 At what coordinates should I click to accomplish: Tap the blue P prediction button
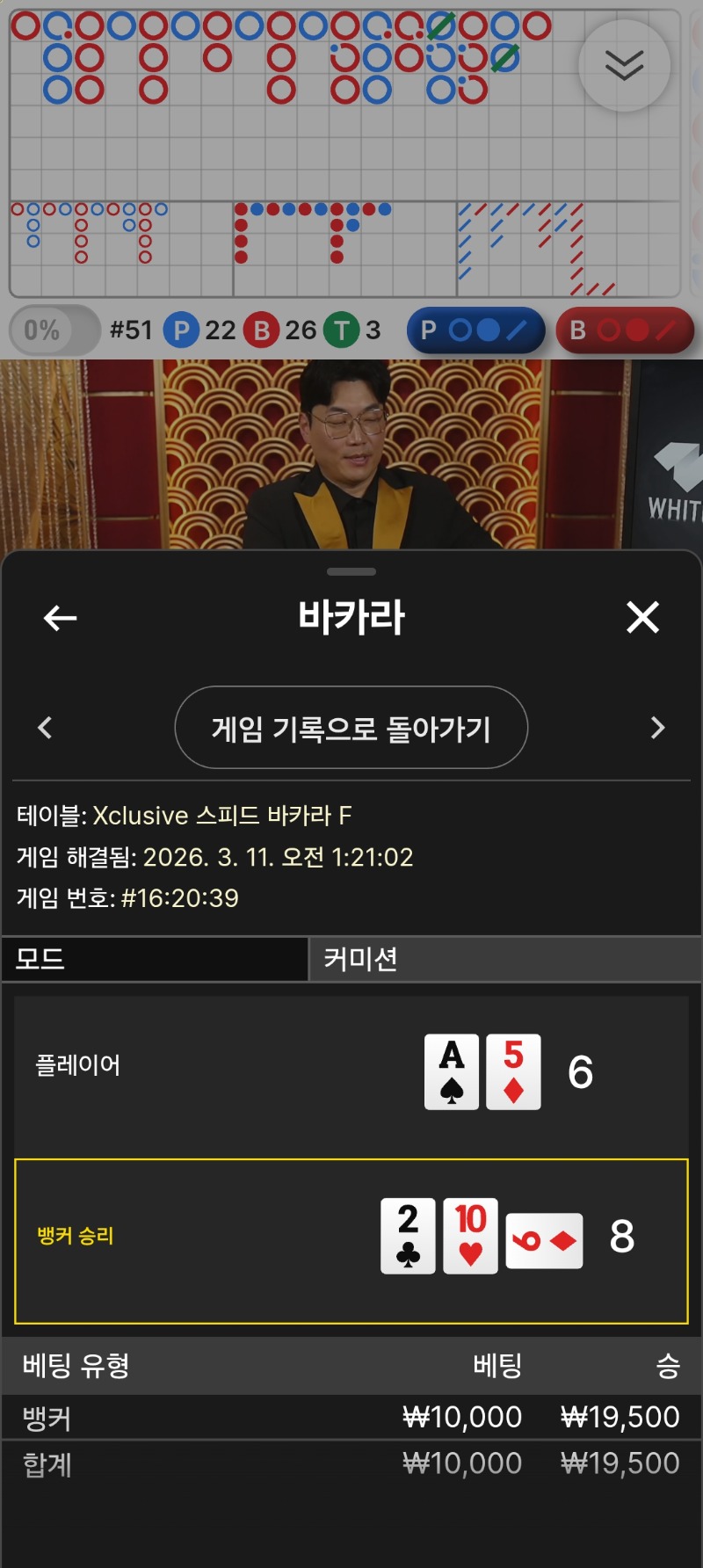pos(475,330)
